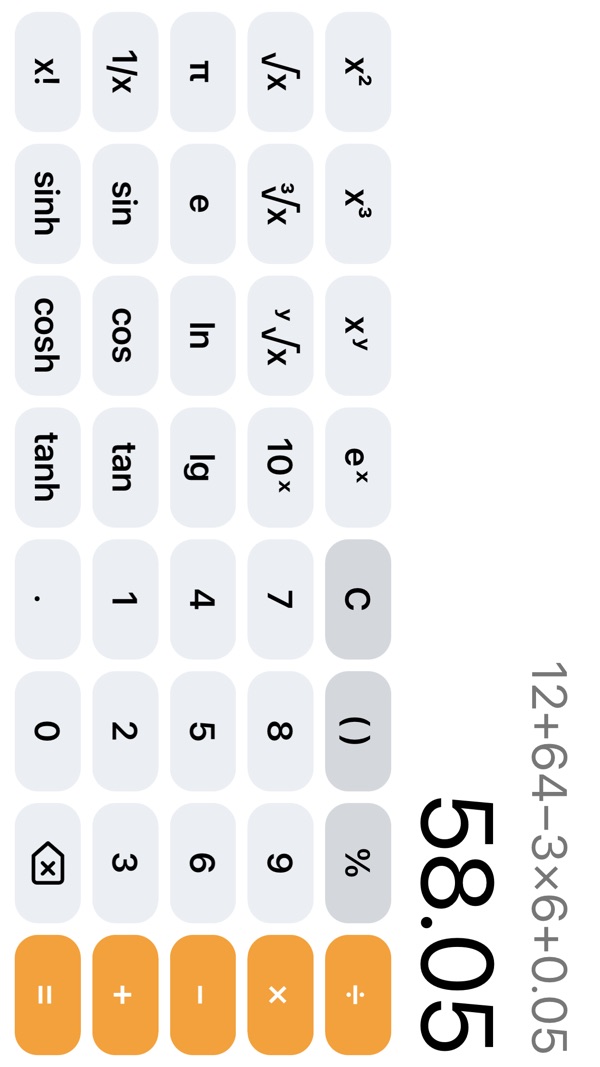Tap the plus operator
The image size is (600, 1067).
point(125,995)
